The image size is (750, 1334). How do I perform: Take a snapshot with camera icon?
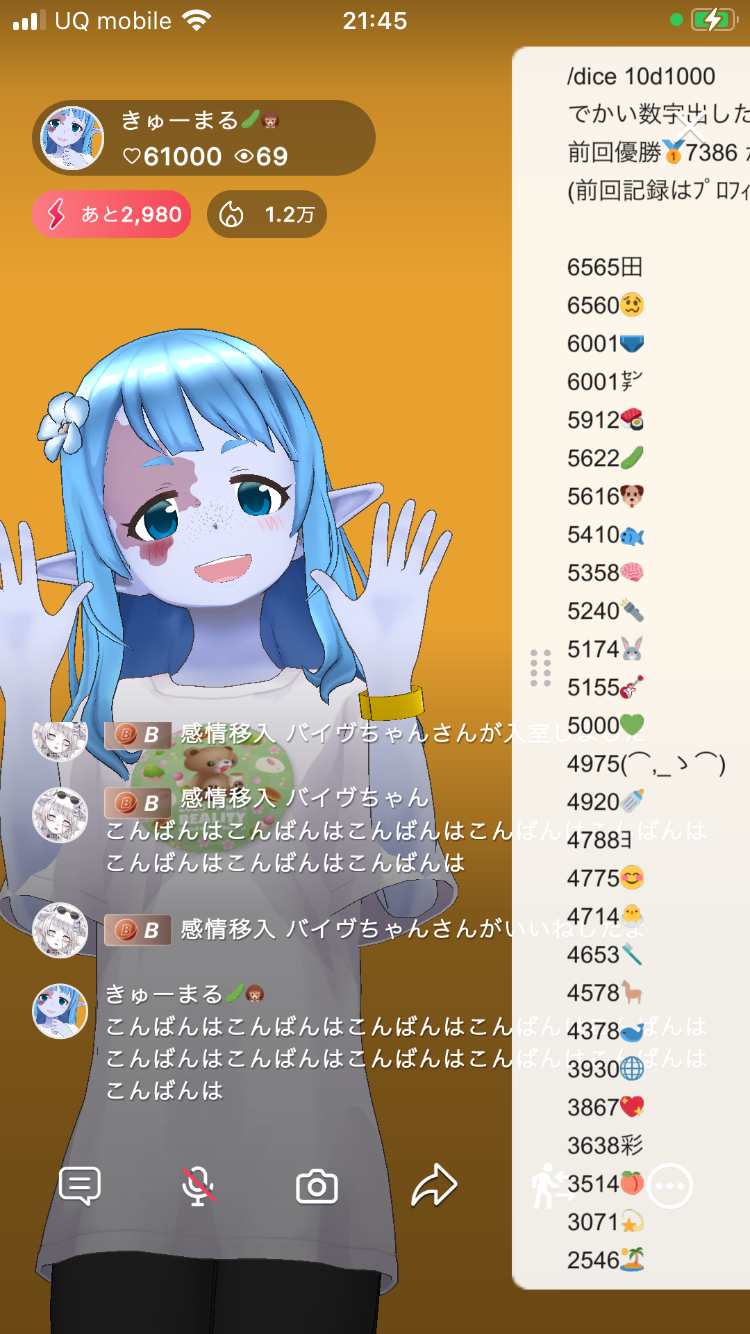317,1187
